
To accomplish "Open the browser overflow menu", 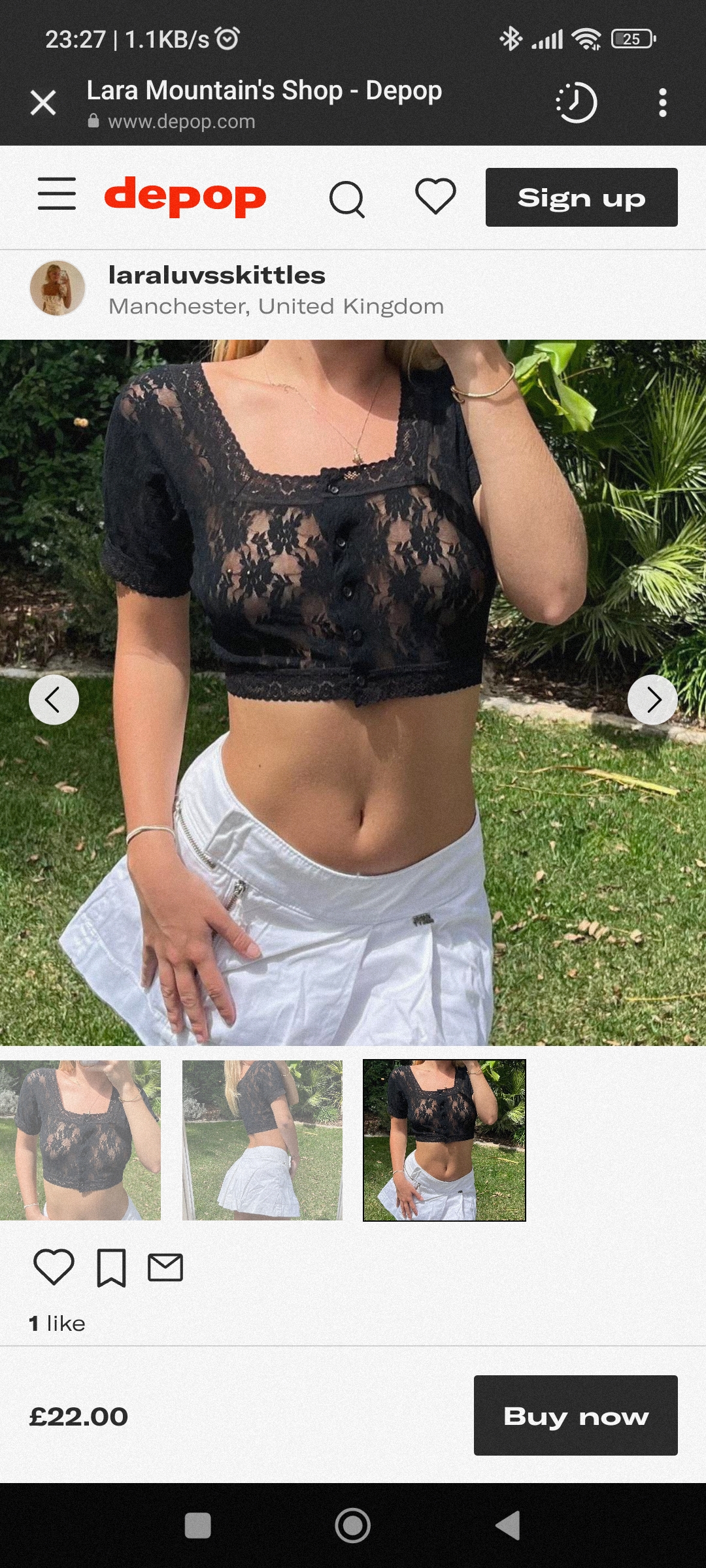I will point(662,103).
